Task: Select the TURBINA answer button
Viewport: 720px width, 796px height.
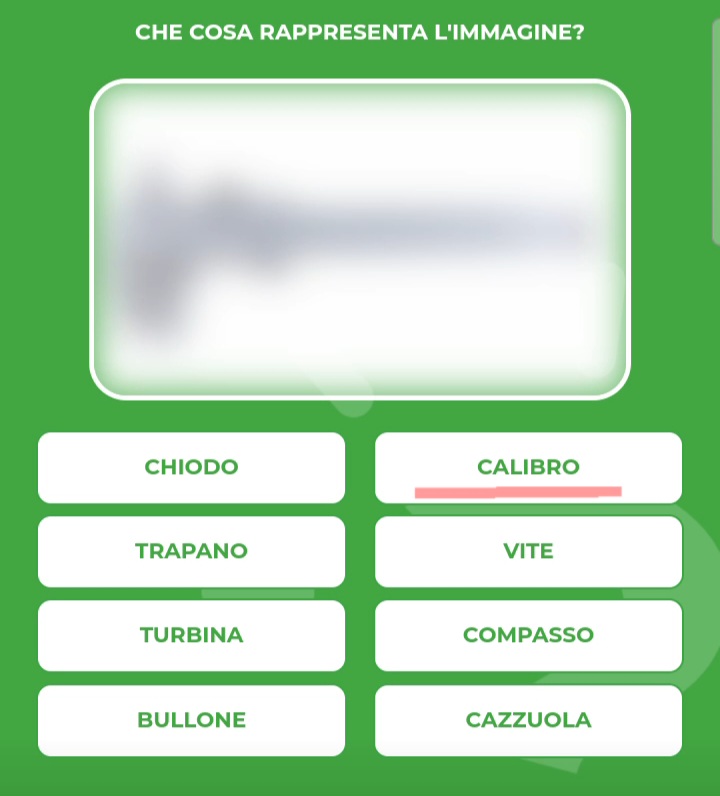Action: 190,635
